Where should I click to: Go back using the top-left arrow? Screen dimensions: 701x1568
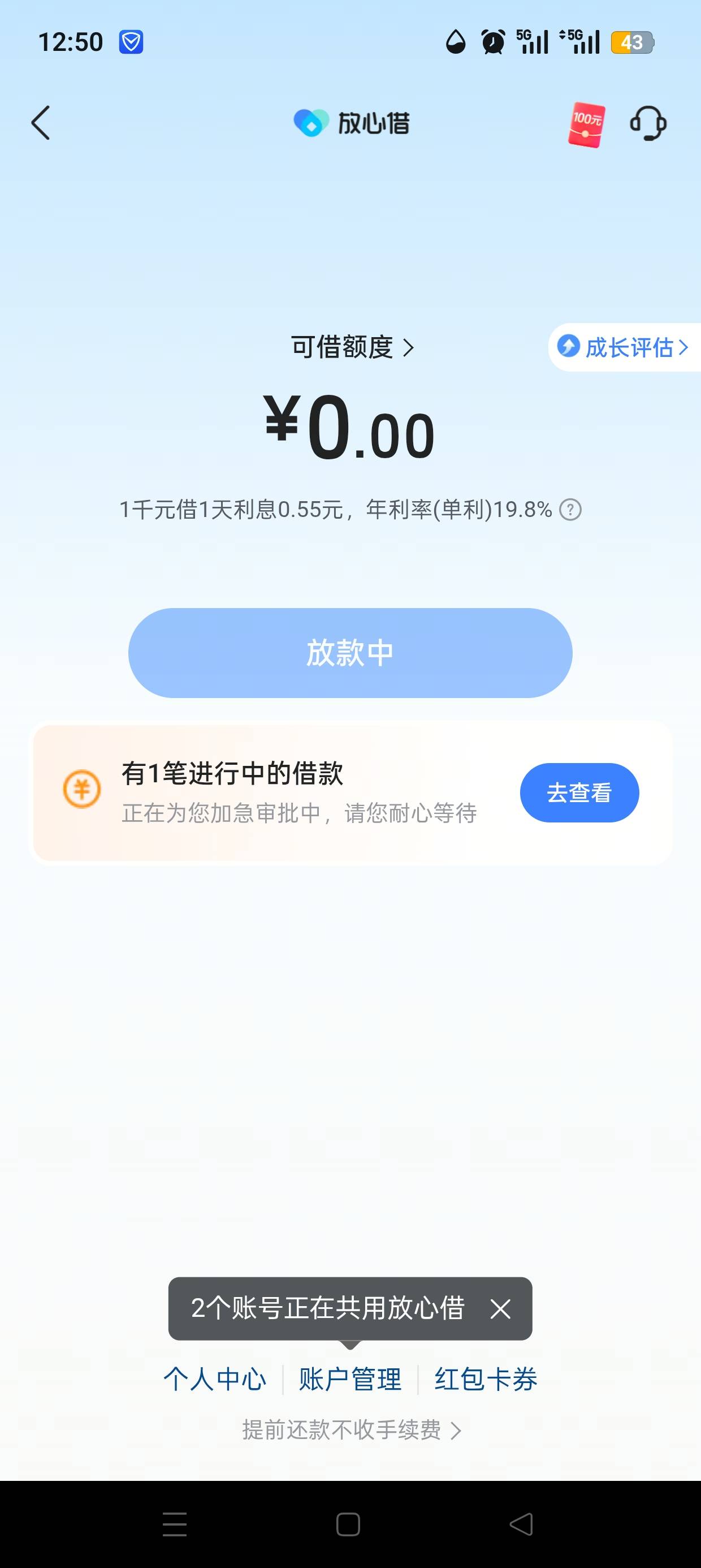[41, 123]
